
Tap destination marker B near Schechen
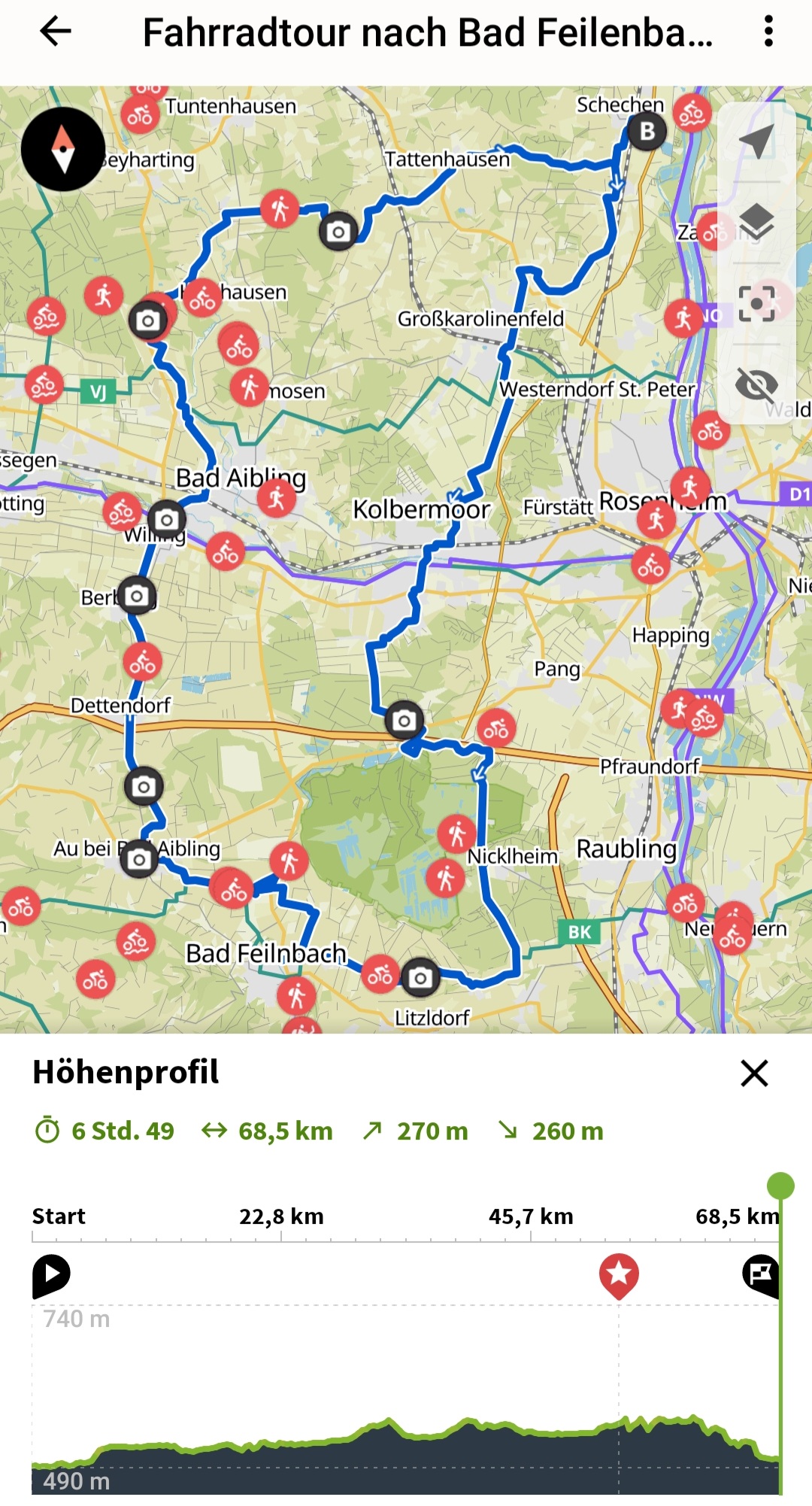pos(647,132)
